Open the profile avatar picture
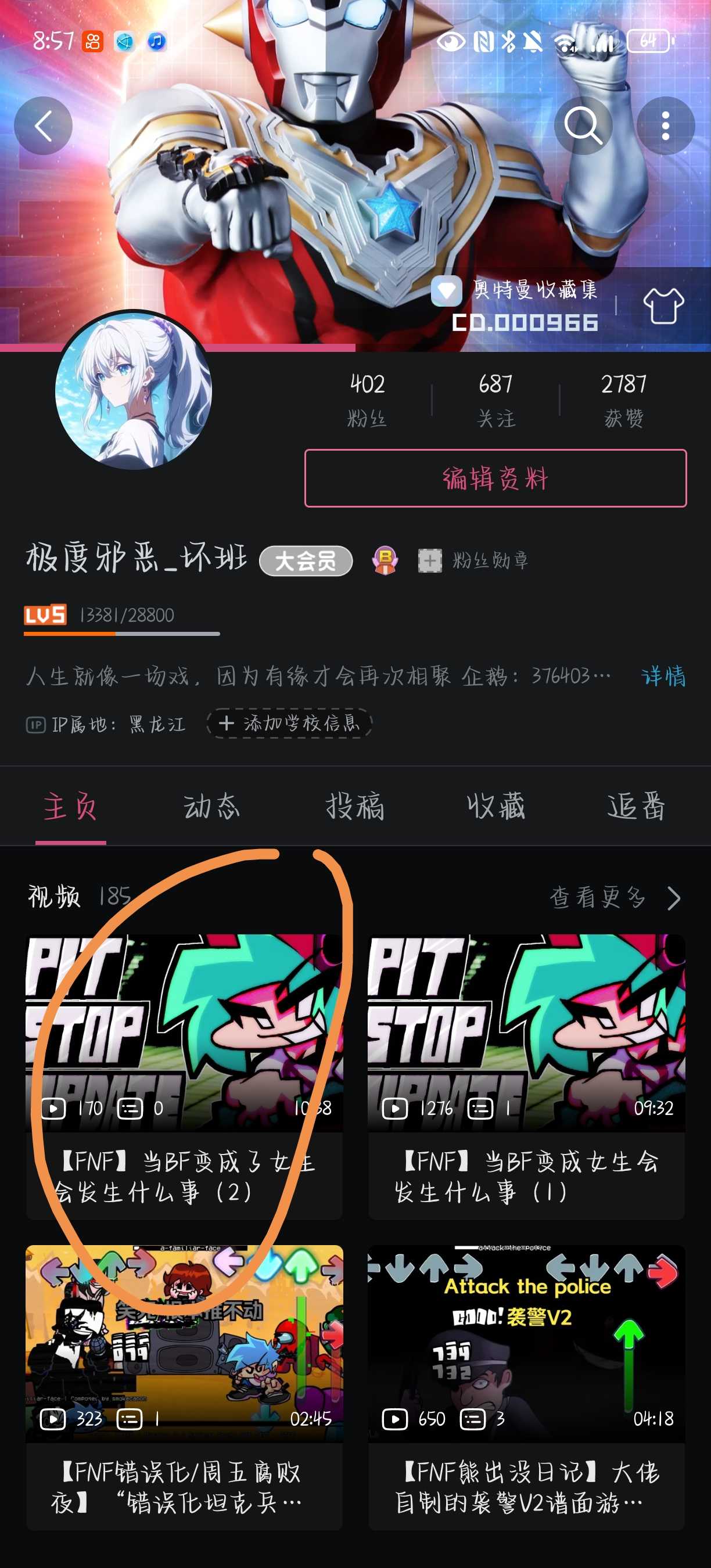The height and width of the screenshot is (1568, 711). (x=134, y=391)
